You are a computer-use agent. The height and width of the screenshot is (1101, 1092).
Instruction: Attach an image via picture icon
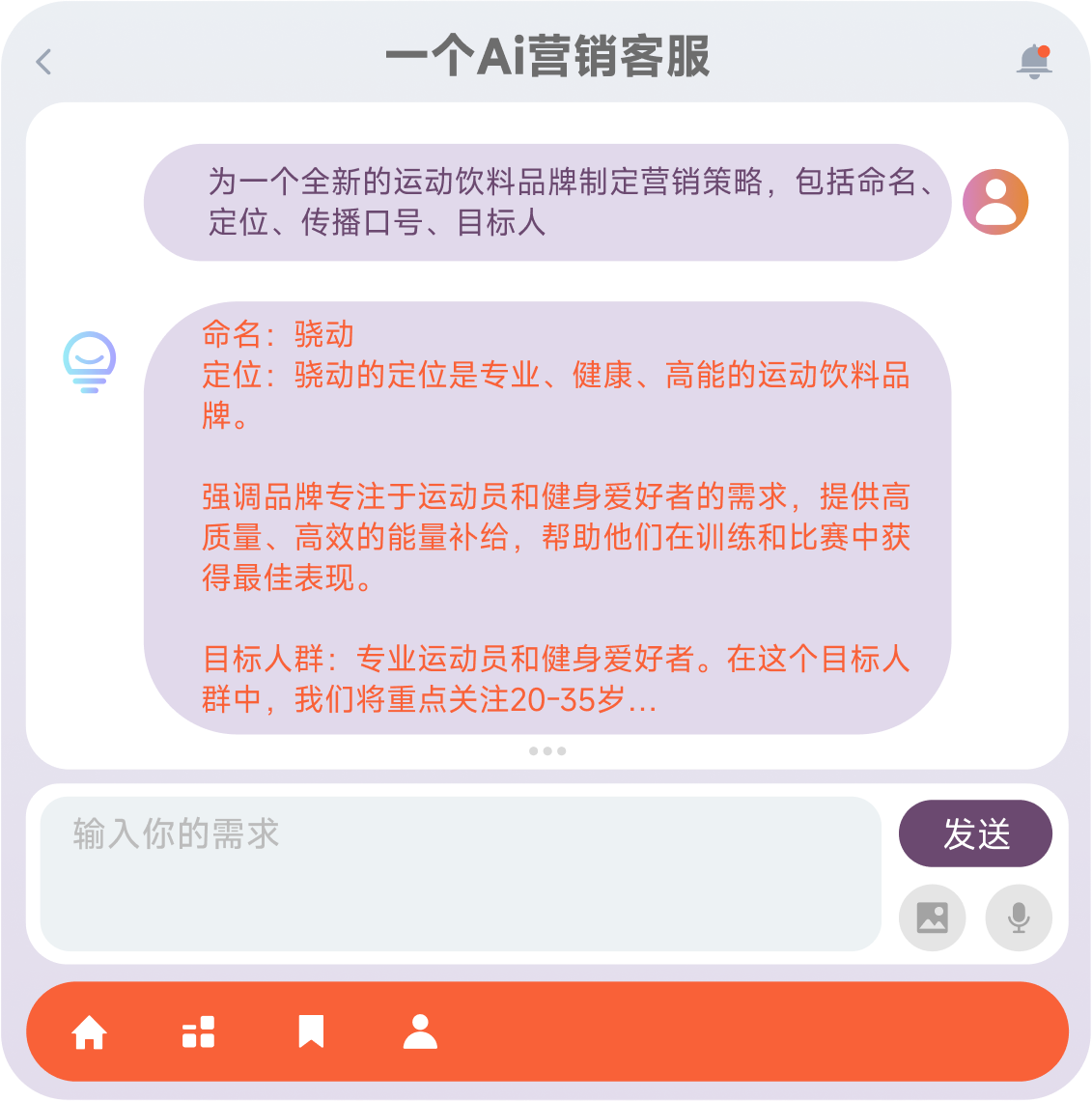(x=932, y=917)
